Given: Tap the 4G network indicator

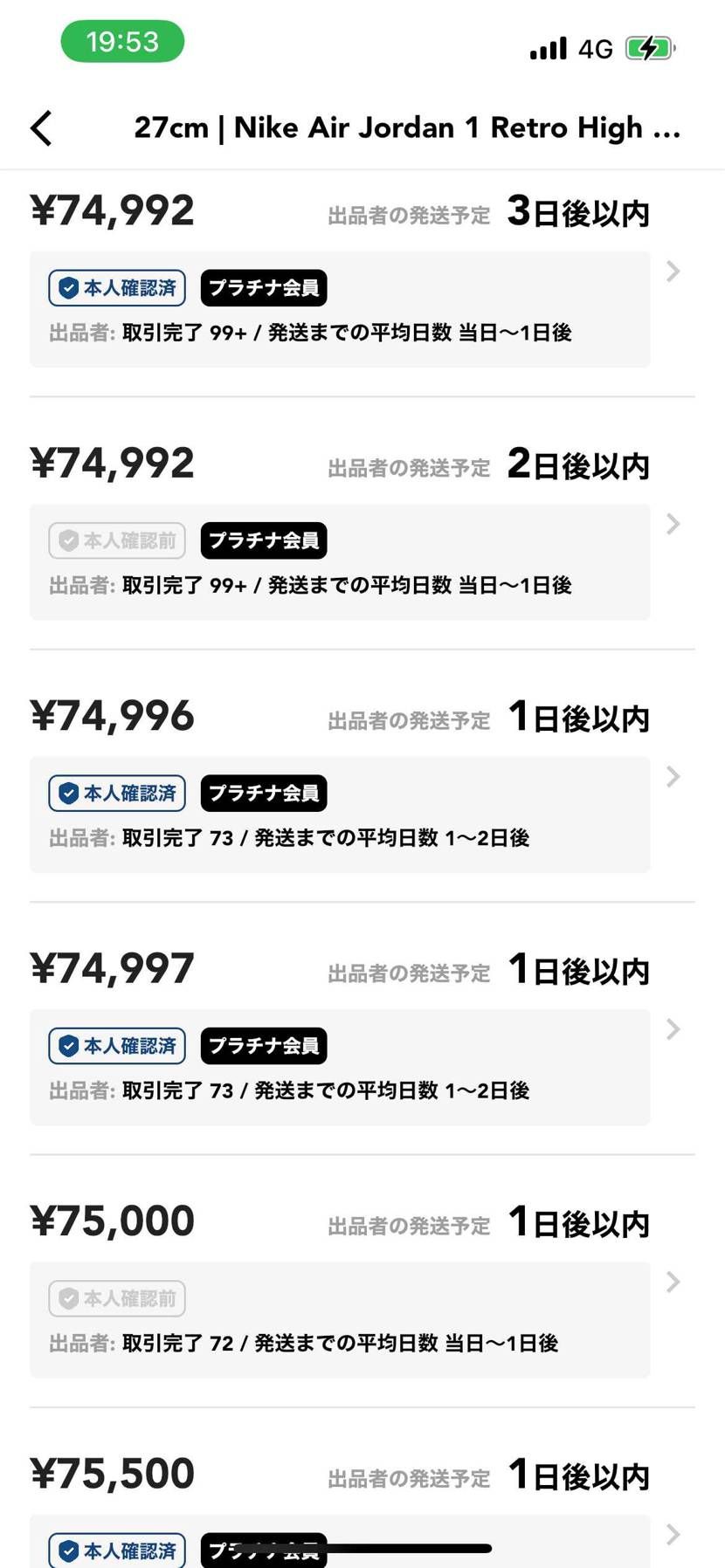Looking at the screenshot, I should 595,50.
